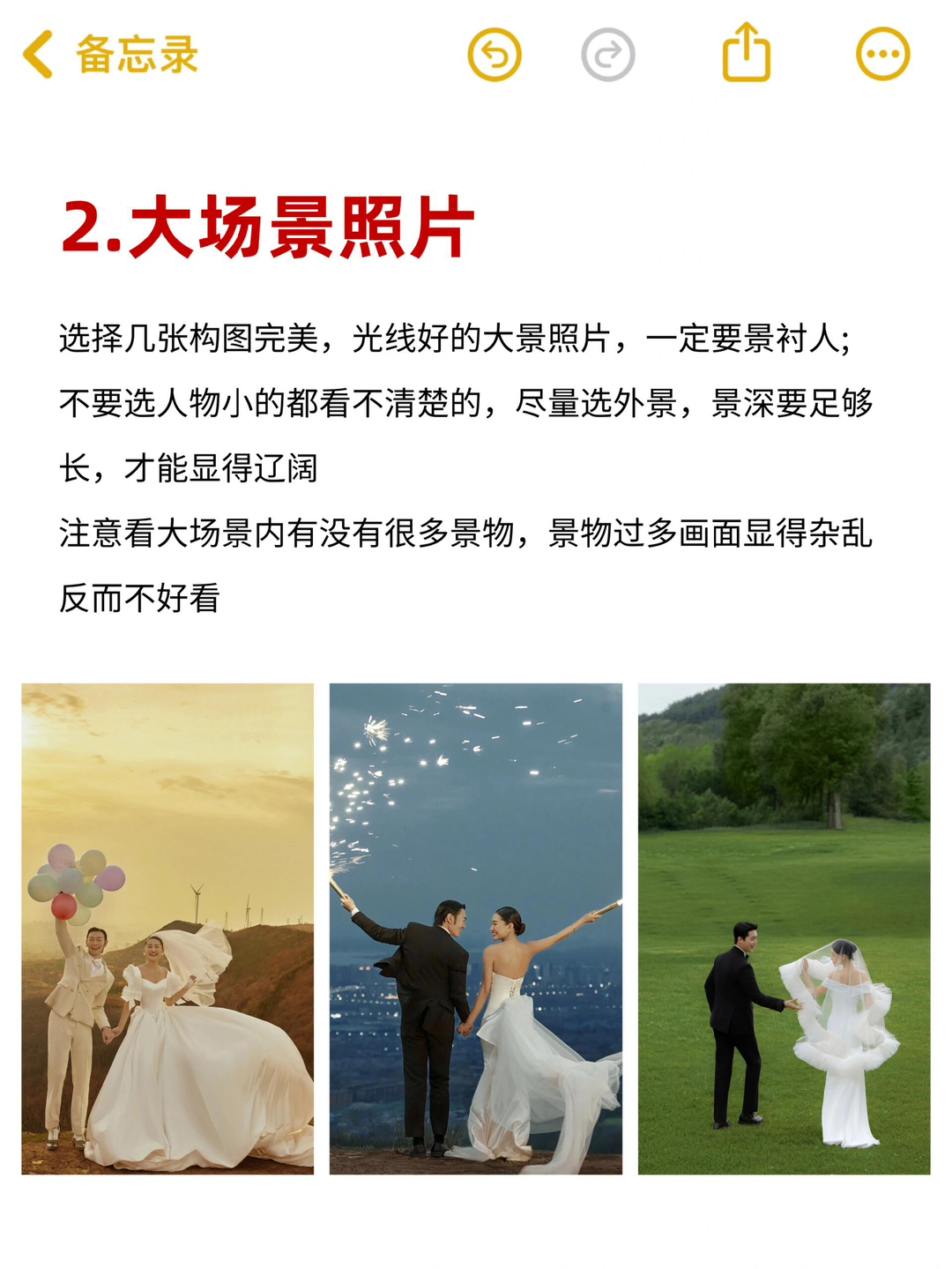Open the more options menu

pyautogui.click(x=882, y=55)
